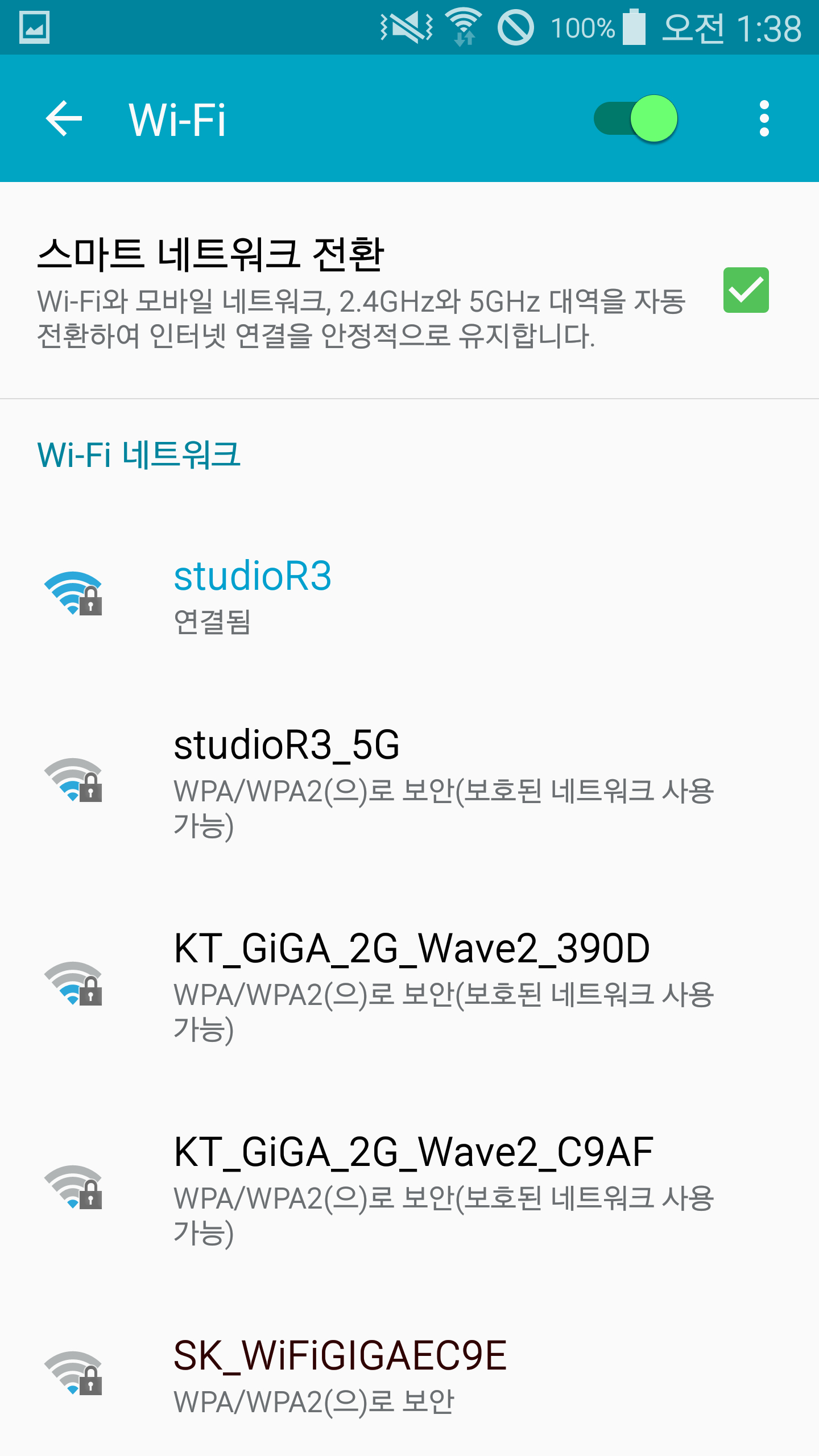This screenshot has width=819, height=1456.
Task: Turn off the Wi-Fi switch
Action: (636, 119)
